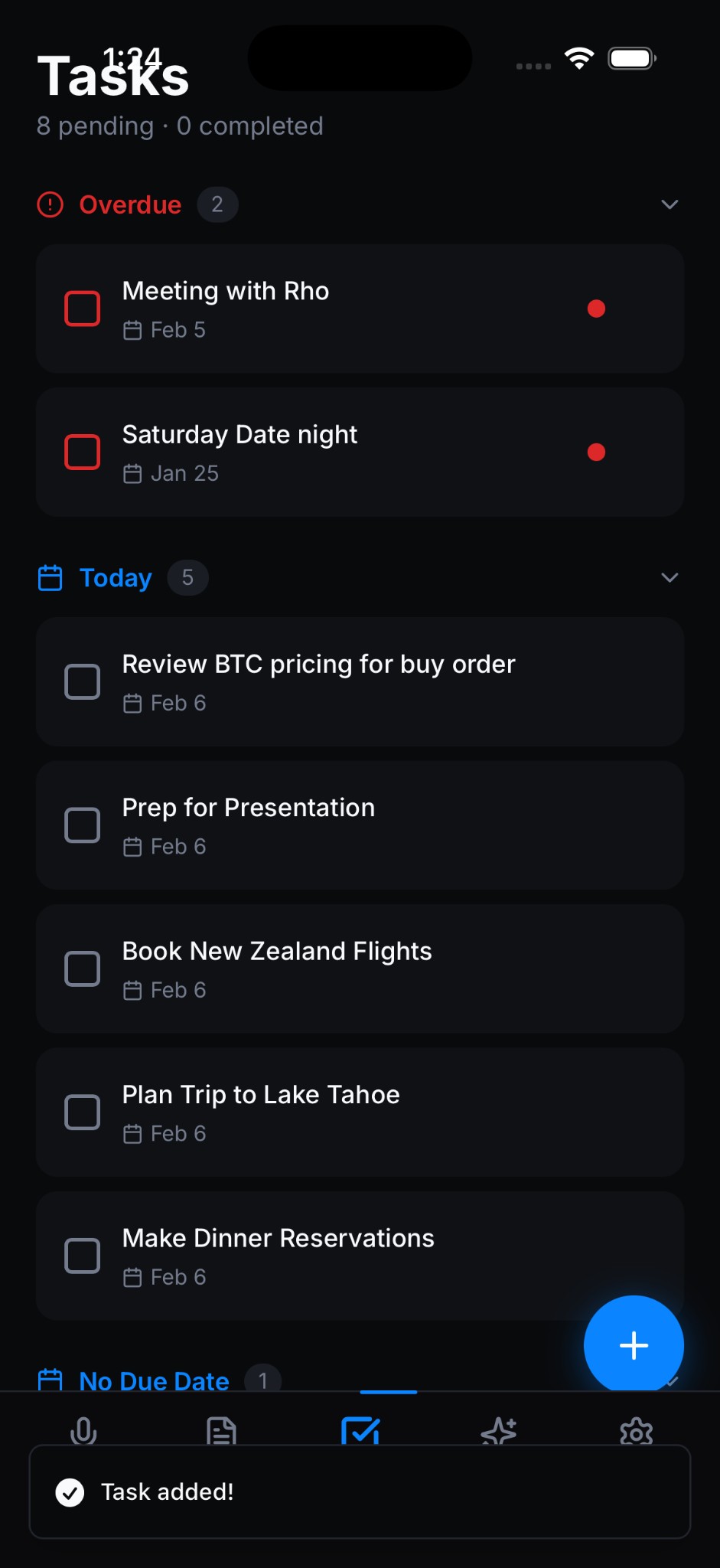Image resolution: width=720 pixels, height=1568 pixels.
Task: Open the voice recording microphone tab
Action: tap(84, 1430)
